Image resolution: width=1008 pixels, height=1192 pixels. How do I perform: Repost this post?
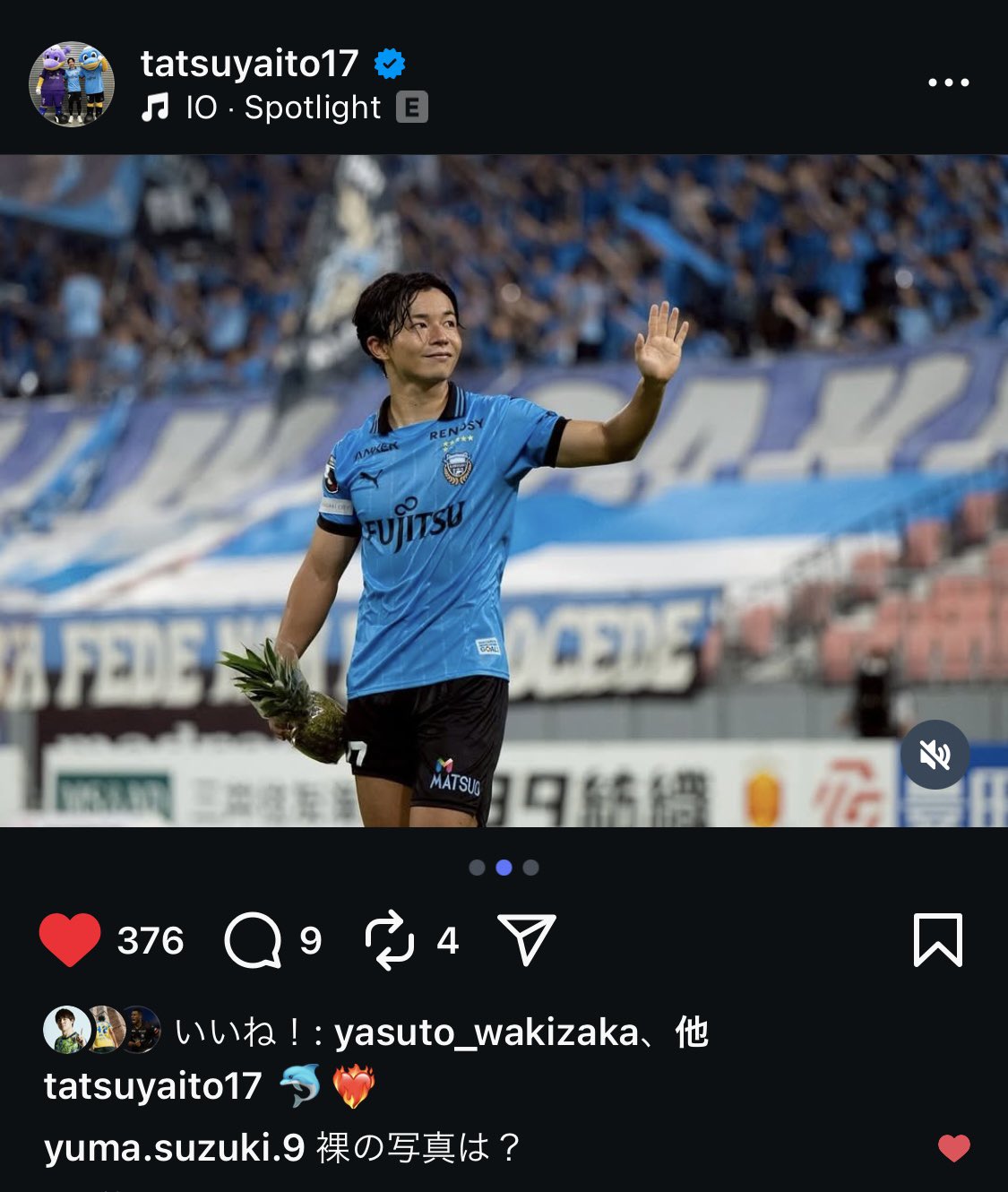coord(390,940)
